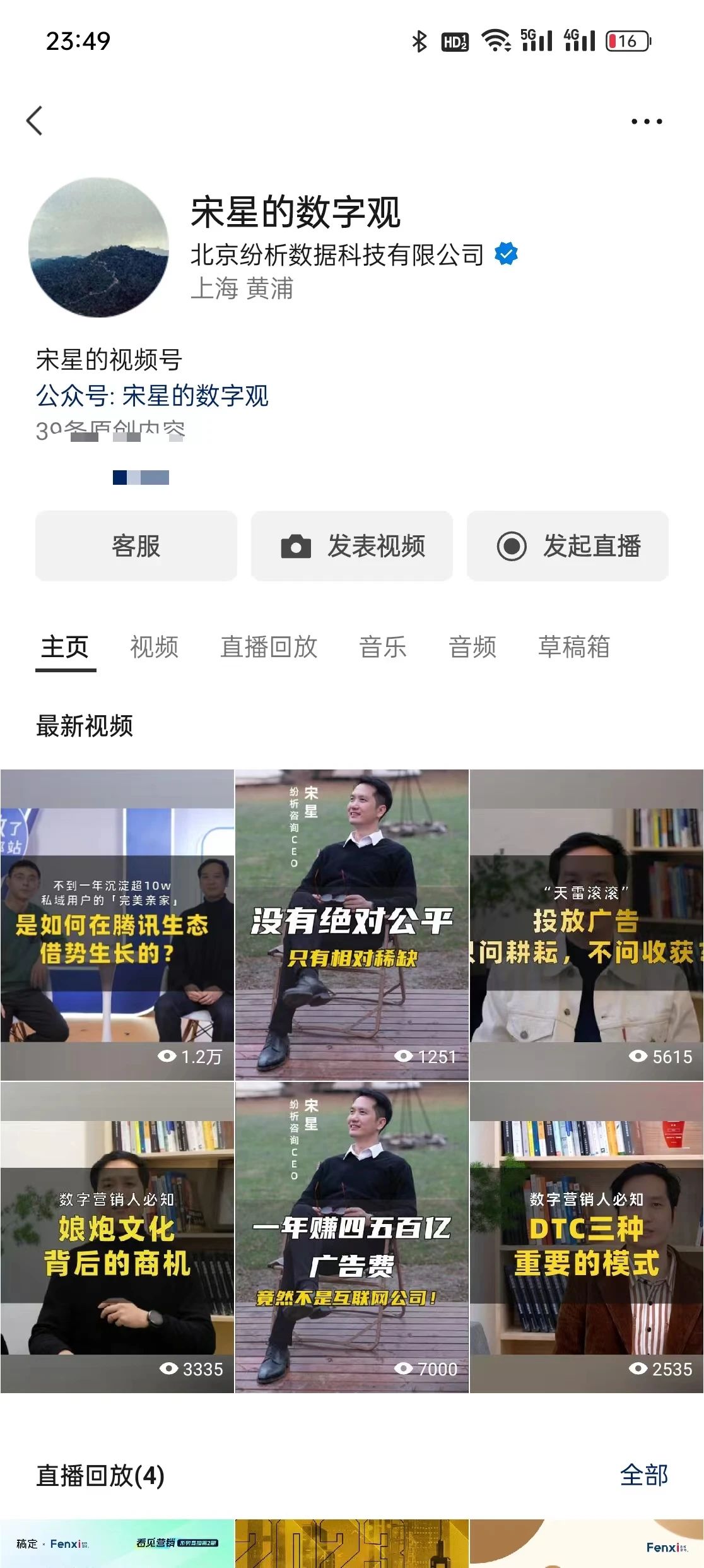Switch to the 视频 tab

point(155,647)
